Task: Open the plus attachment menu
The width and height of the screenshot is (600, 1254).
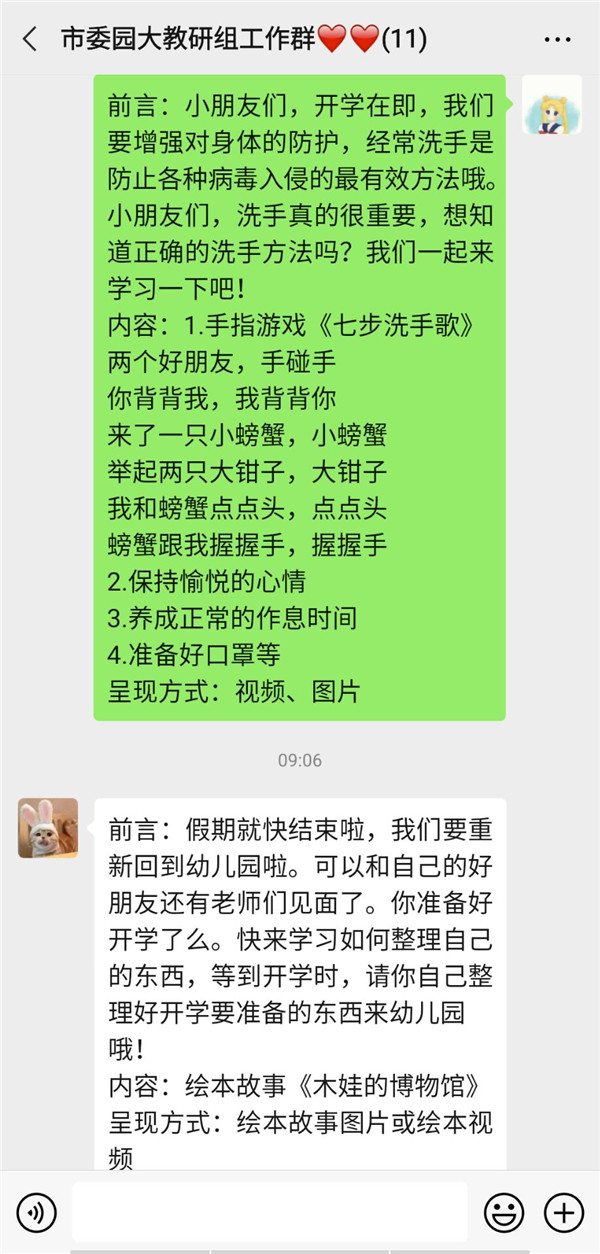Action: pos(563,1214)
